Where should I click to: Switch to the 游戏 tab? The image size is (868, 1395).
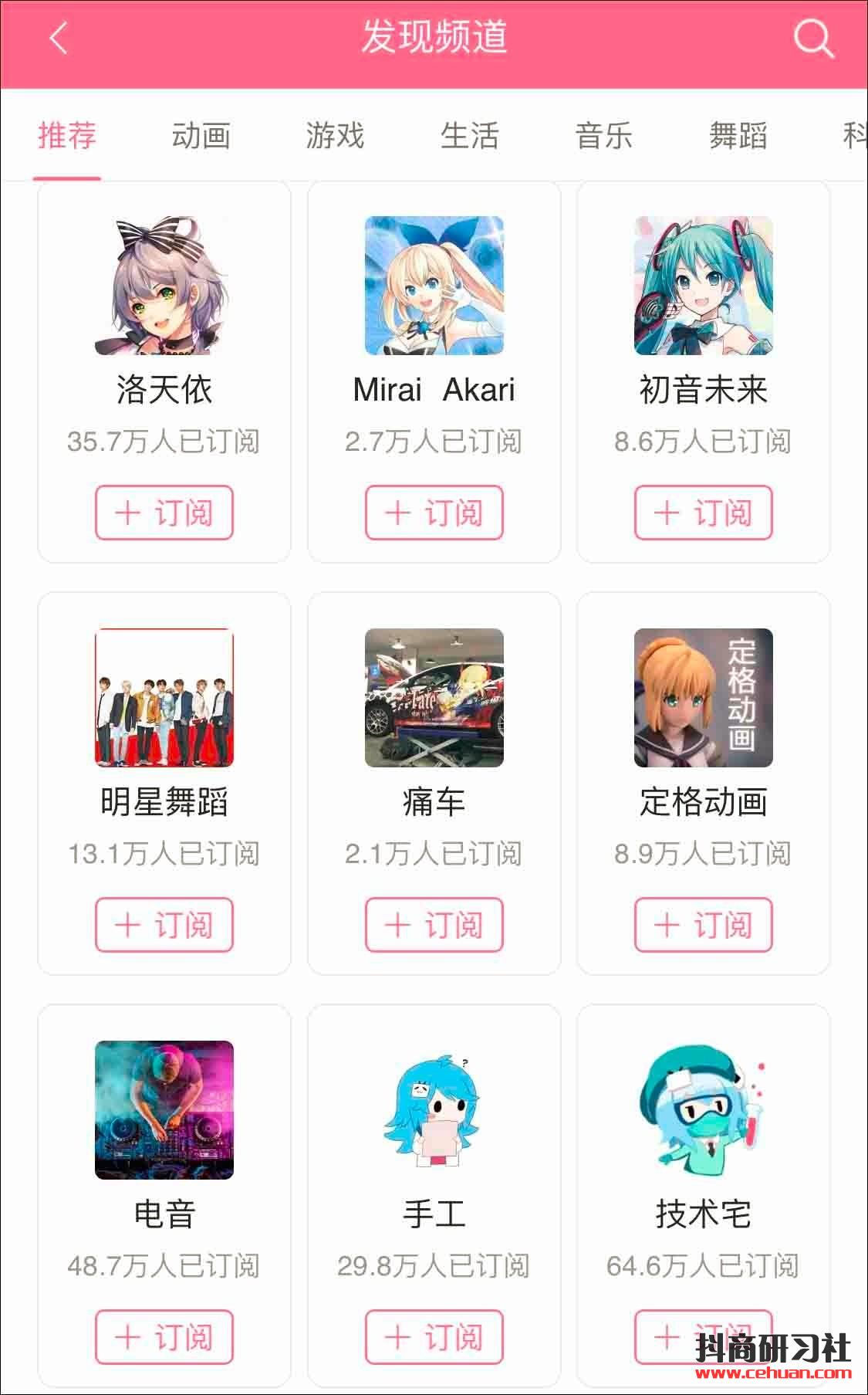tap(335, 136)
